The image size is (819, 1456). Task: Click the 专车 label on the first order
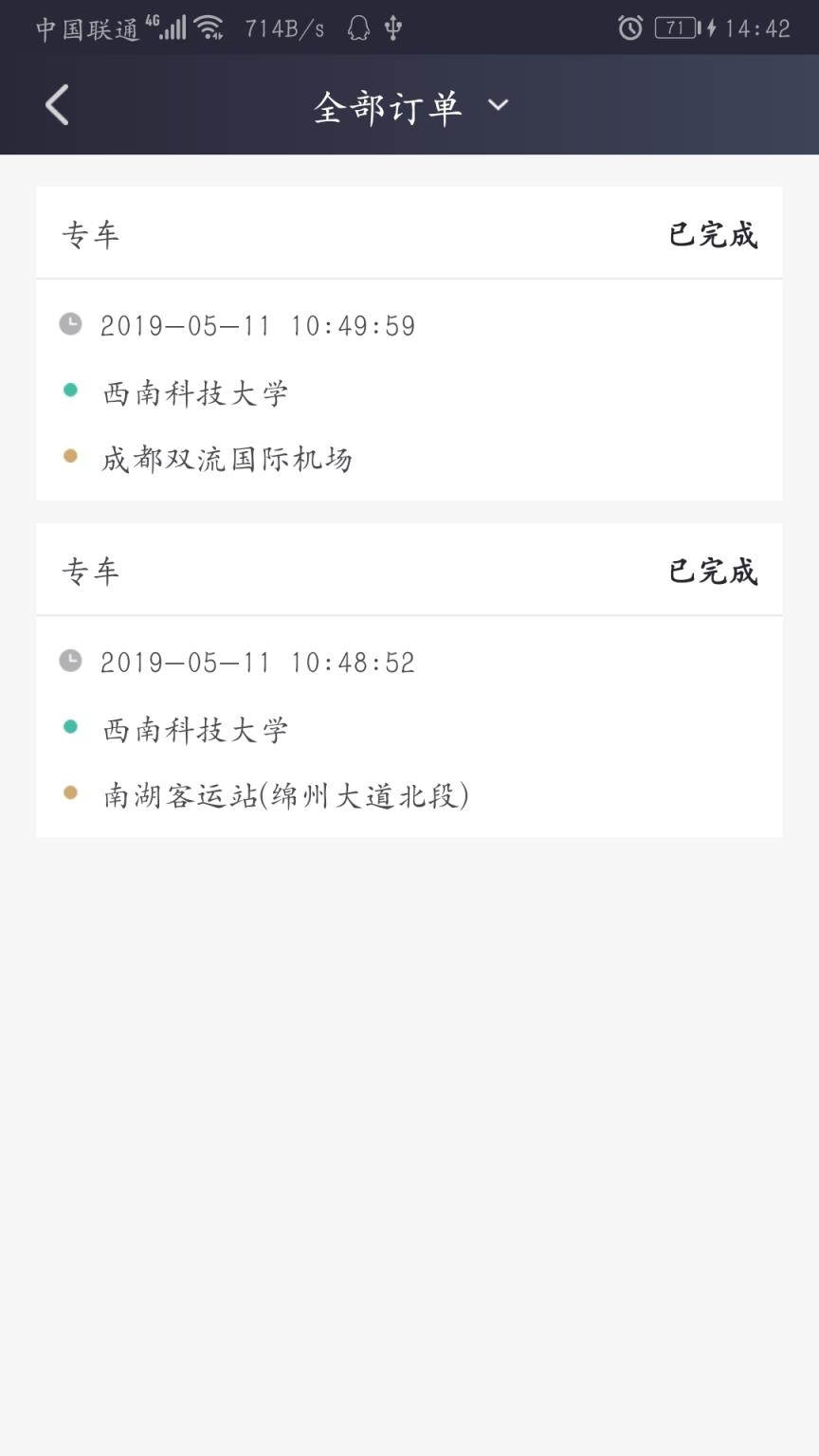click(x=91, y=233)
